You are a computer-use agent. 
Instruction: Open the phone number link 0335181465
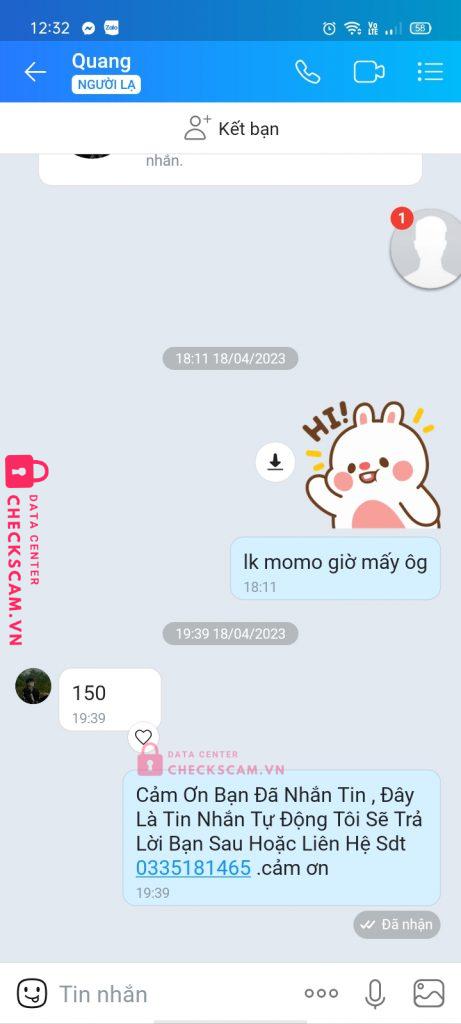(193, 868)
